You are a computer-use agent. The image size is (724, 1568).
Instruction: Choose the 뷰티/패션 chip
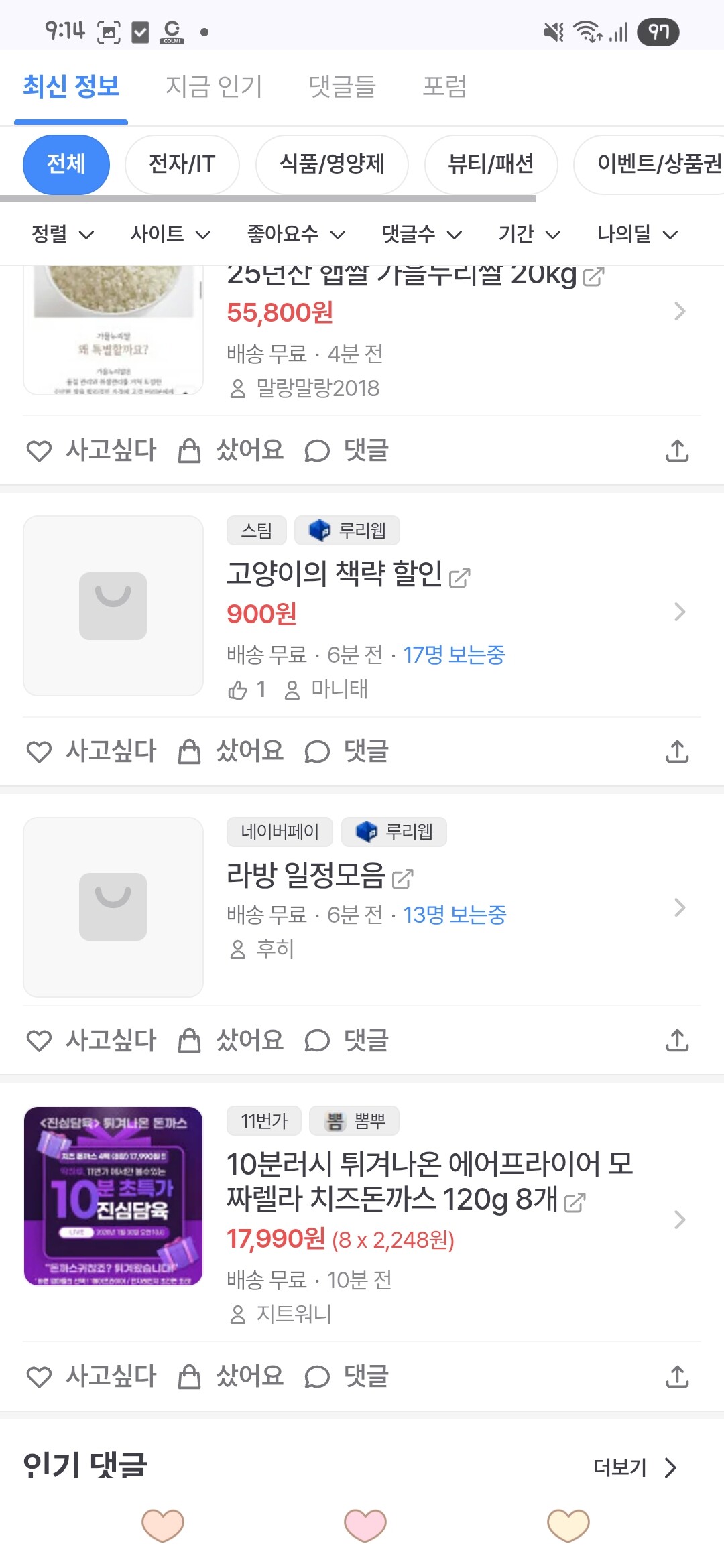tap(491, 164)
